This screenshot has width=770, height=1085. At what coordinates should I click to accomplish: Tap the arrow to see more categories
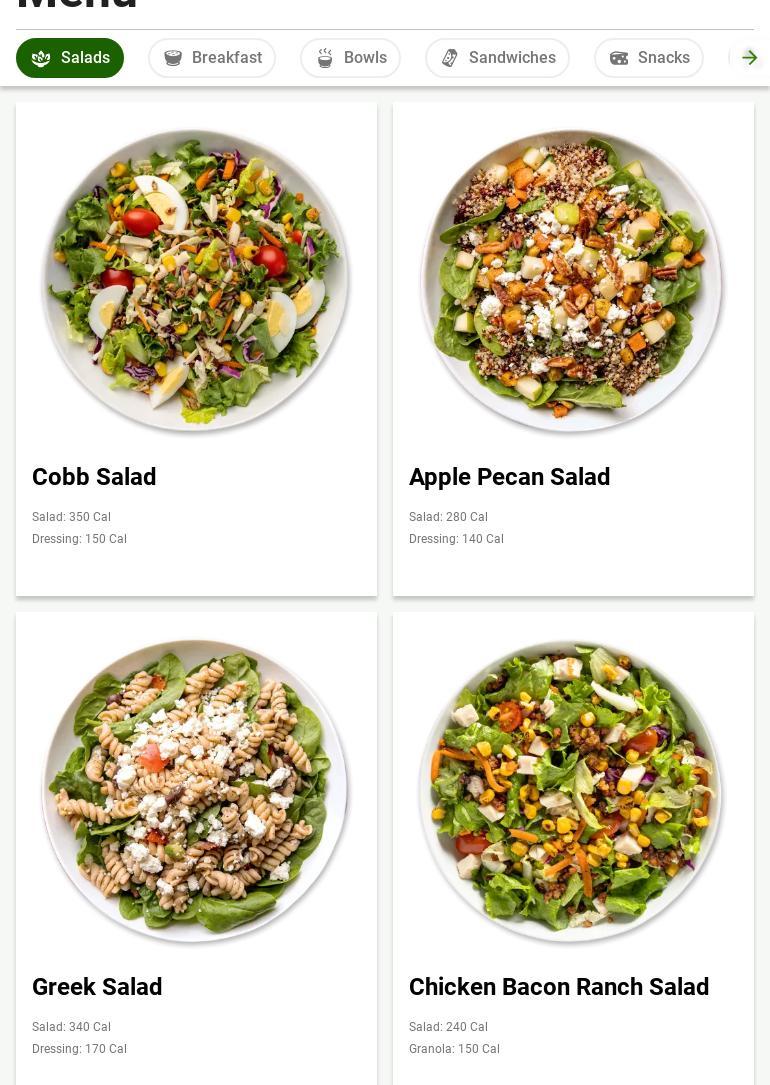[749, 58]
